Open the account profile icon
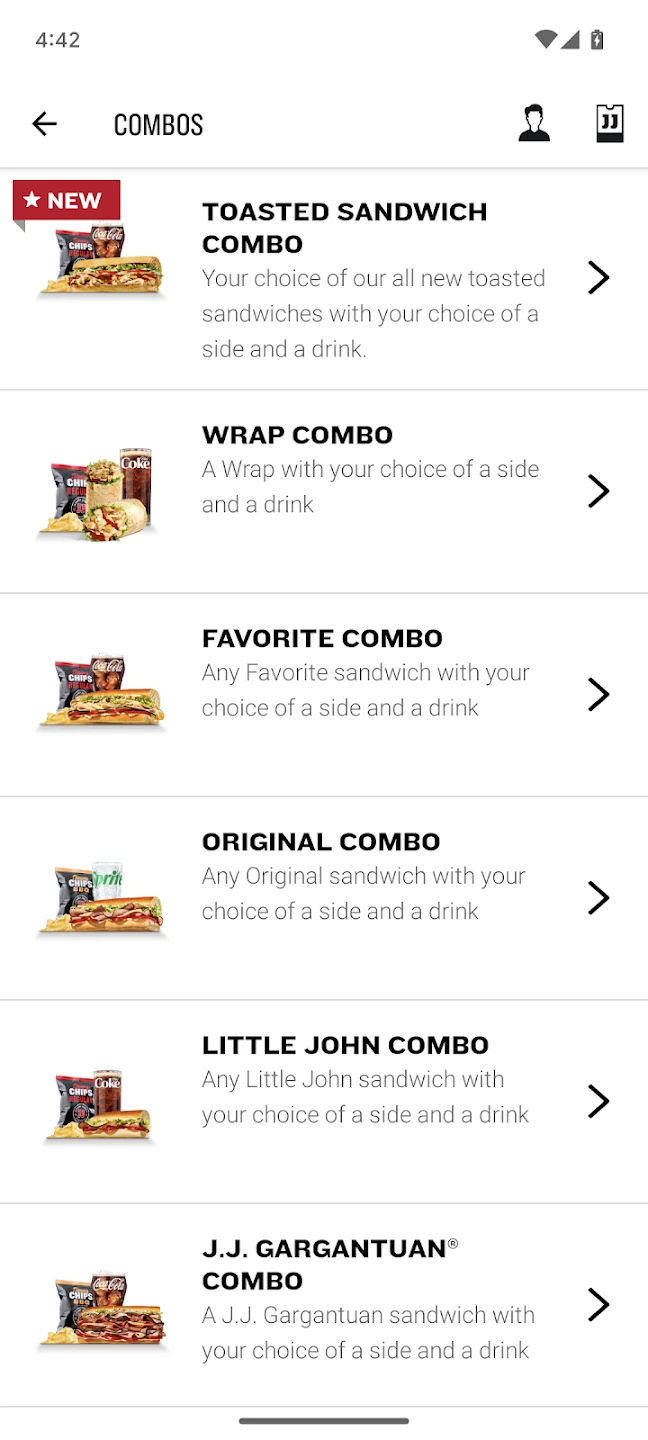Image resolution: width=648 pixels, height=1440 pixels. pos(534,124)
